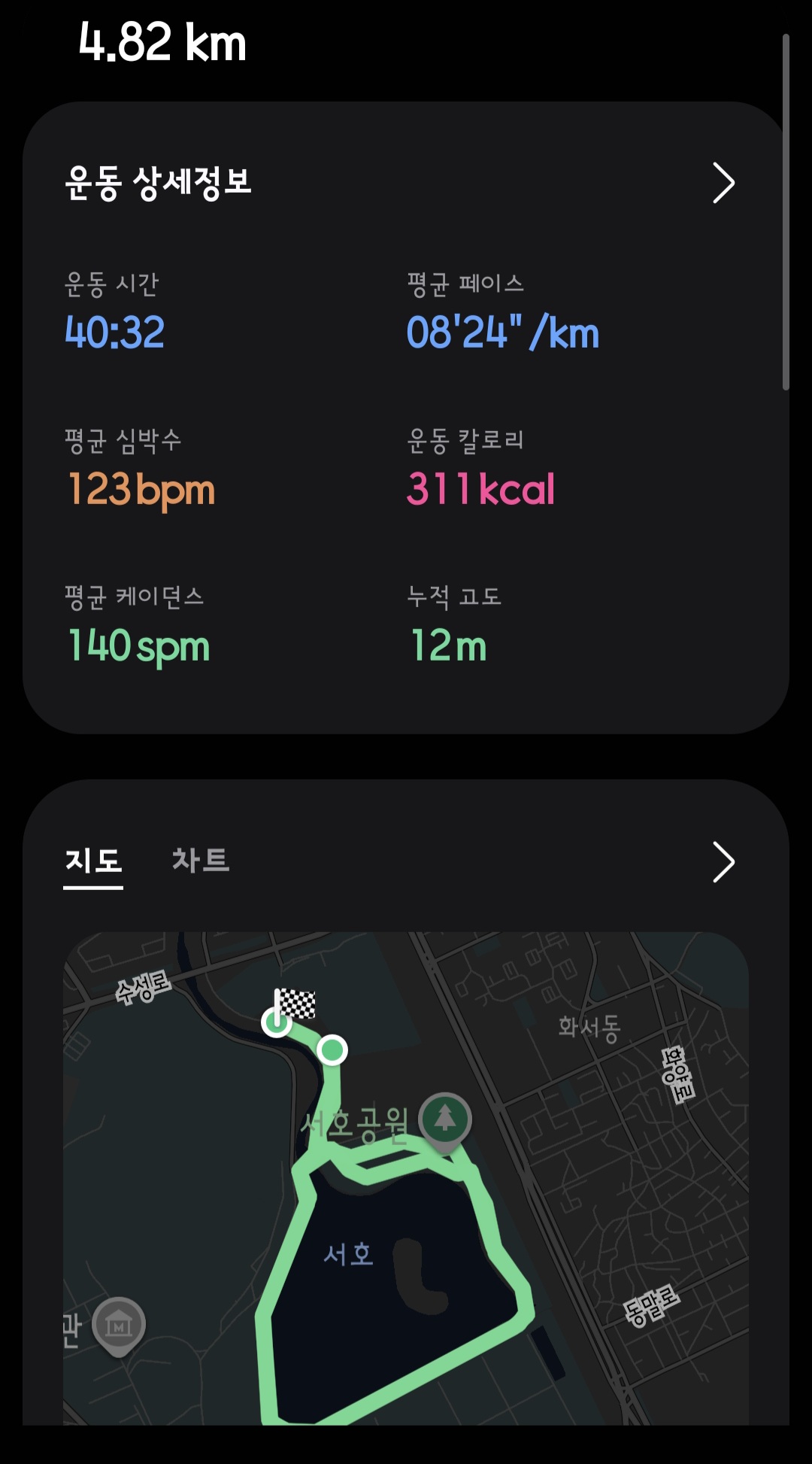Click the heart rate value 123bpm
Viewport: 812px width, 1464px height.
pos(138,490)
